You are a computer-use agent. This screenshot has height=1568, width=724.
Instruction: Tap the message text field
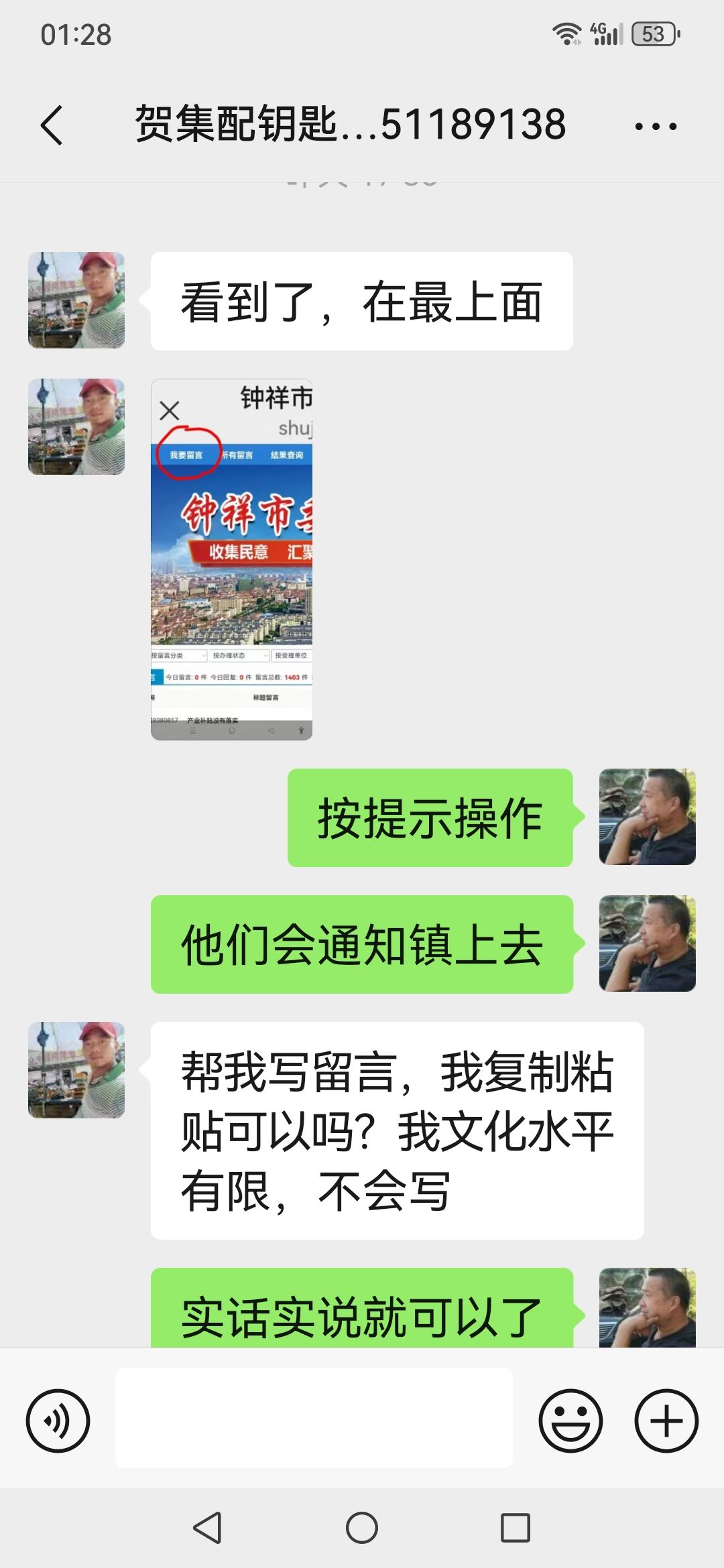(x=314, y=1418)
